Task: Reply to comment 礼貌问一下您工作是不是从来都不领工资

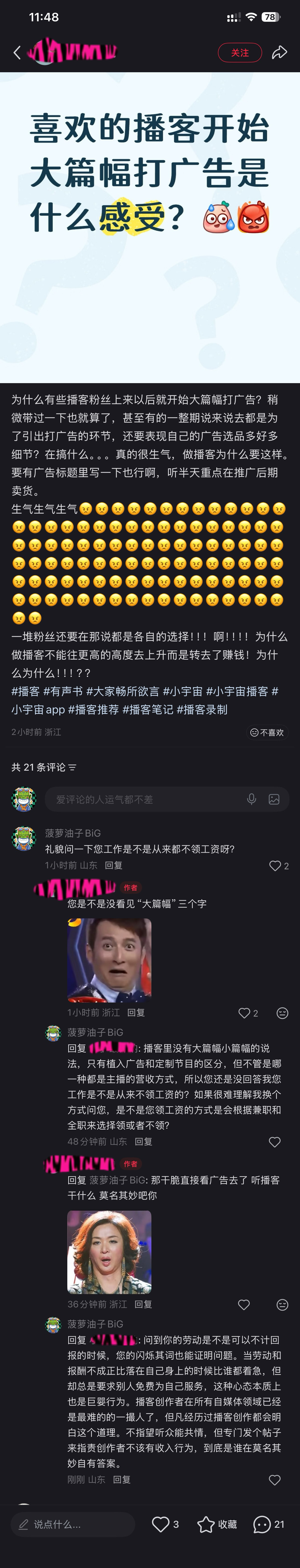Action: (113, 865)
